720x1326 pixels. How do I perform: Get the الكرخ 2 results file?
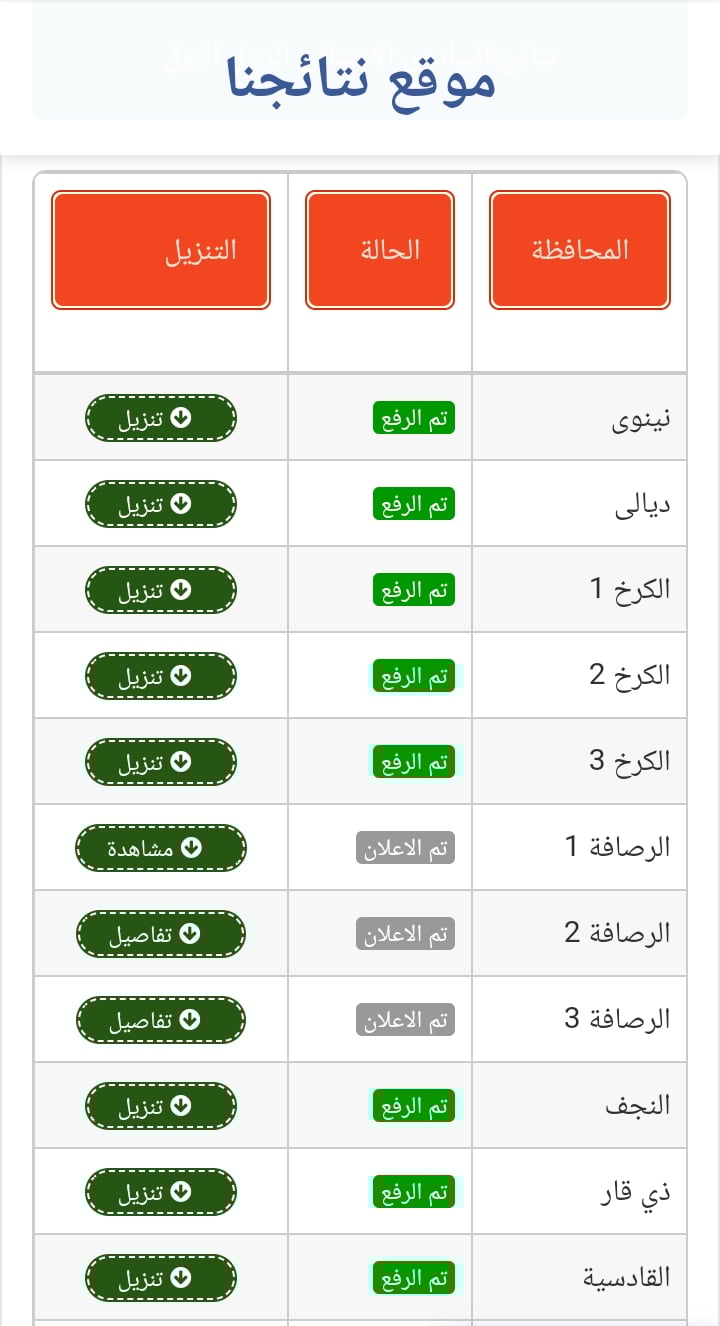click(161, 676)
